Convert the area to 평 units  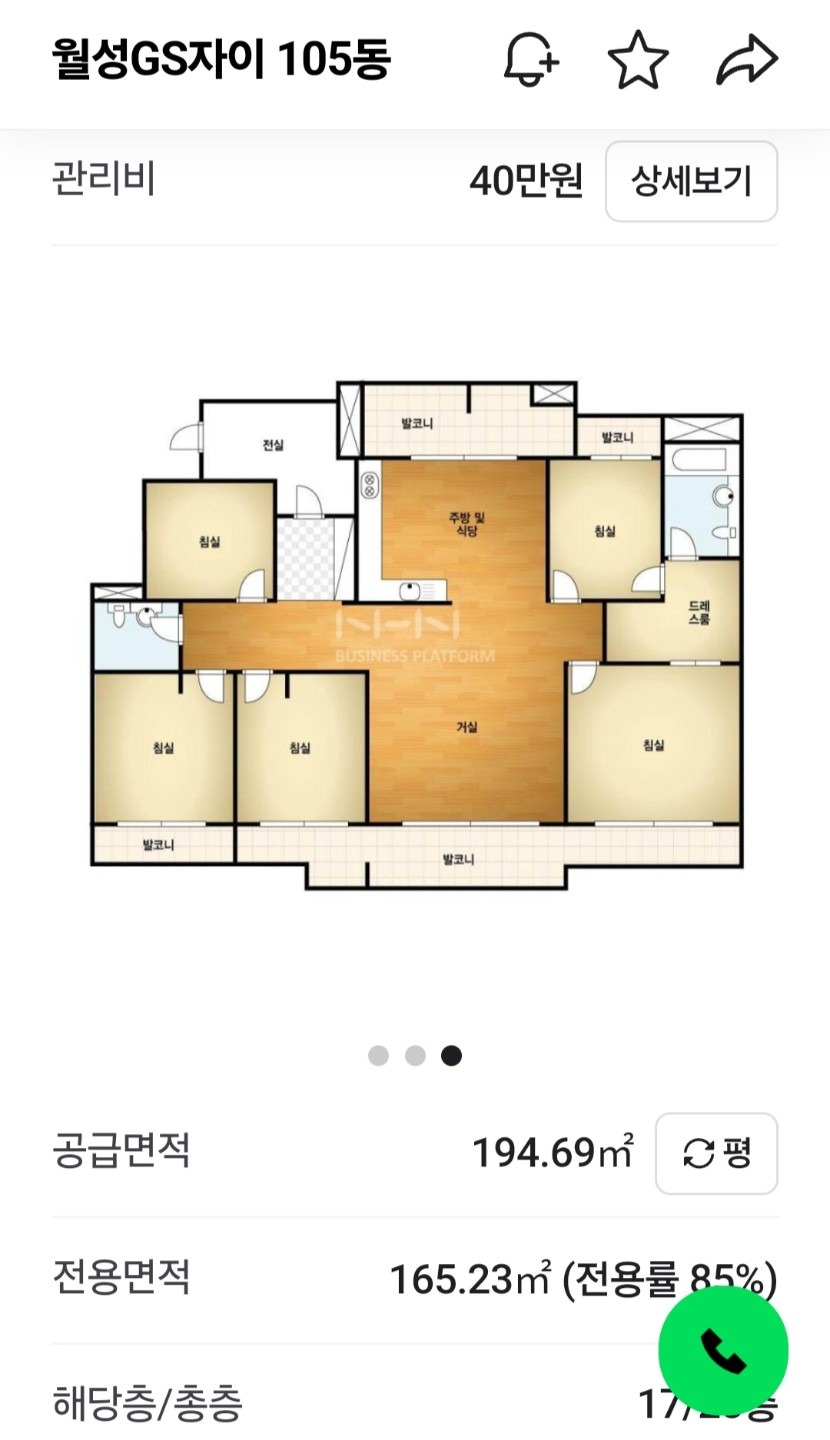tap(716, 1153)
